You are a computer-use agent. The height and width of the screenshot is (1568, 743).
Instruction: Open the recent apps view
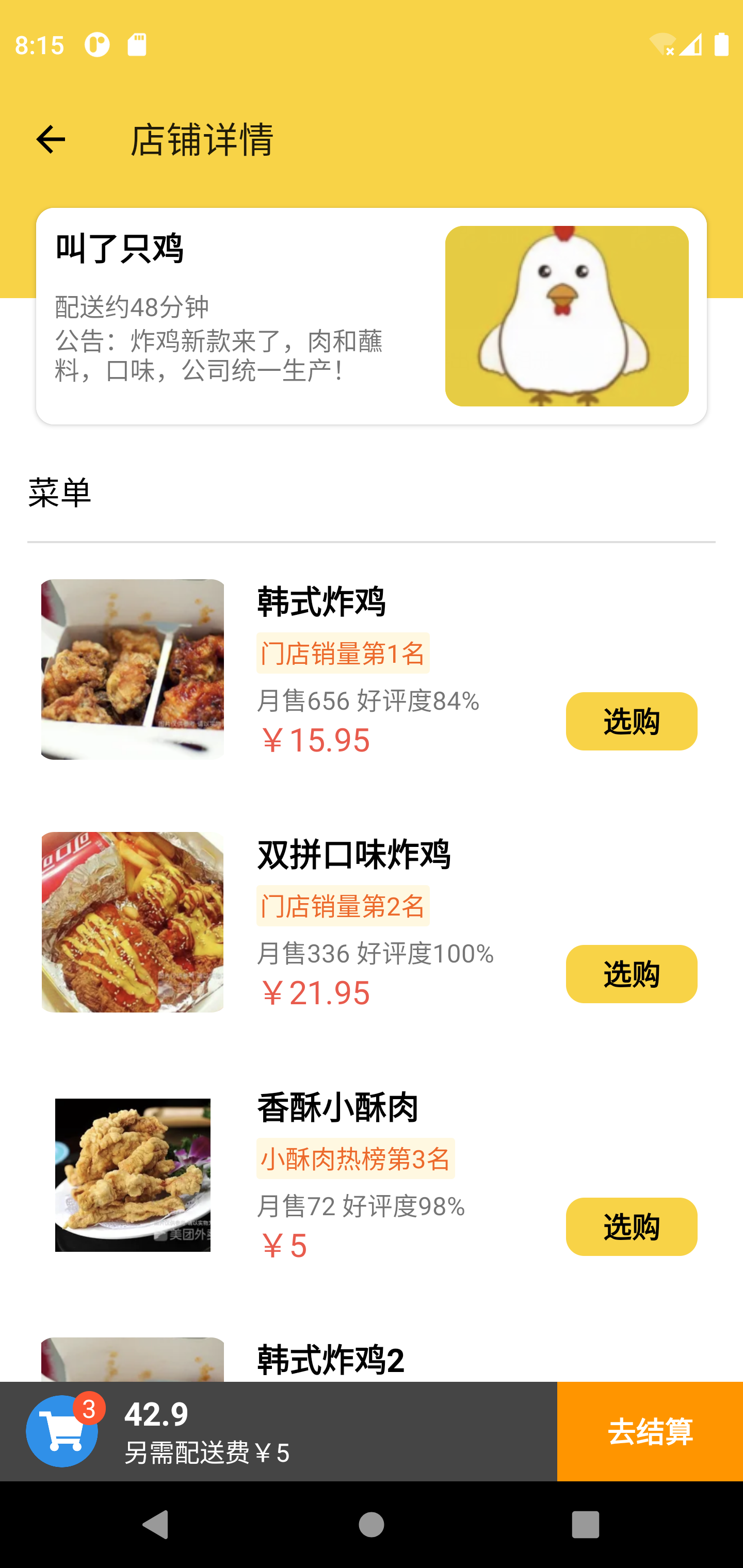tap(585, 1525)
